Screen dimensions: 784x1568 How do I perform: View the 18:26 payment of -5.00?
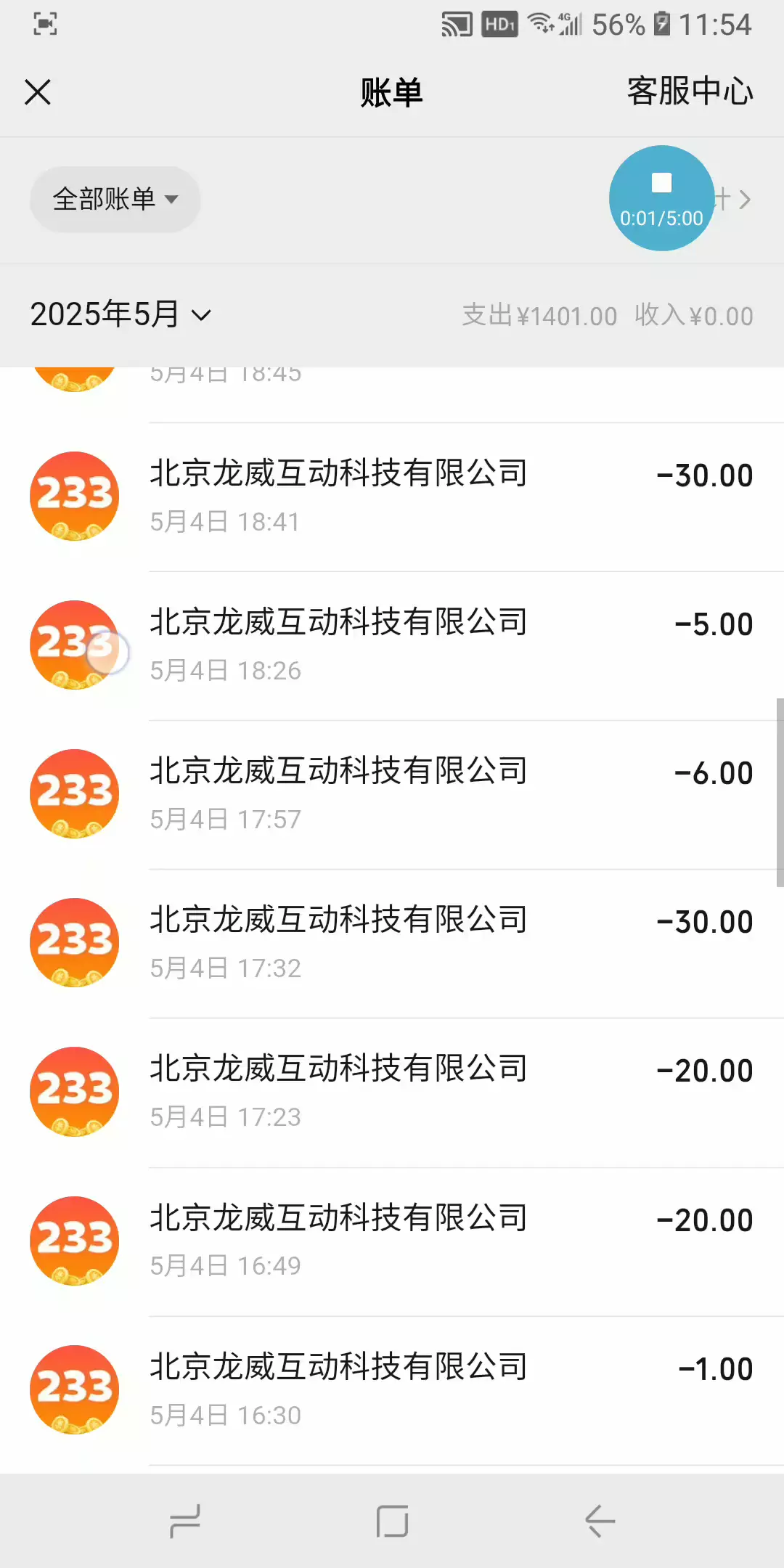pyautogui.click(x=450, y=645)
